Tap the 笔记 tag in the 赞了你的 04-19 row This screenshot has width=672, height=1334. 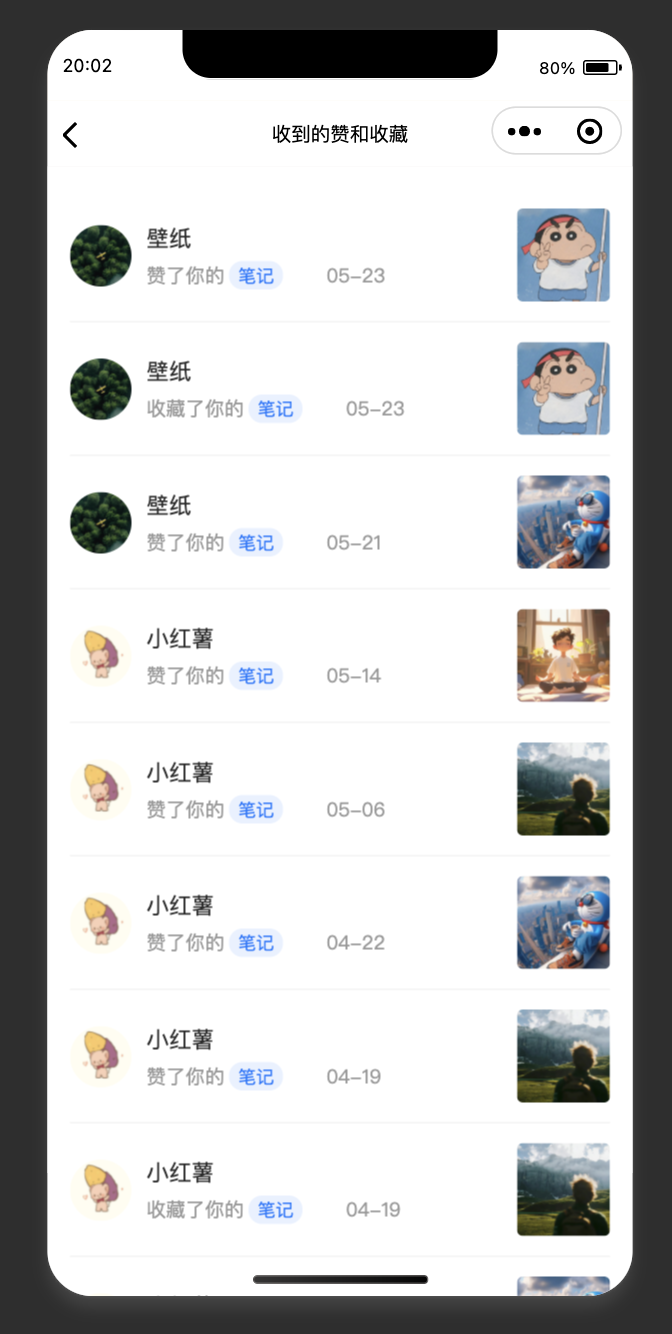tap(256, 1077)
